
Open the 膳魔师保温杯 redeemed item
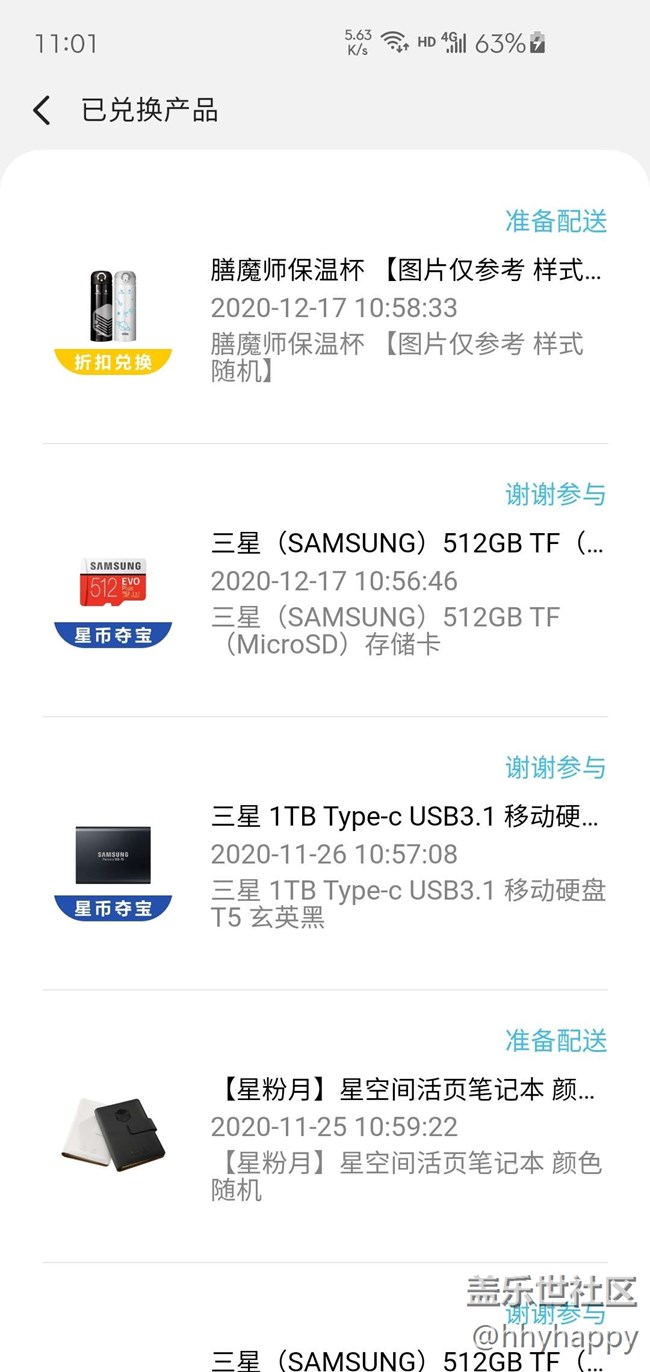click(x=405, y=271)
